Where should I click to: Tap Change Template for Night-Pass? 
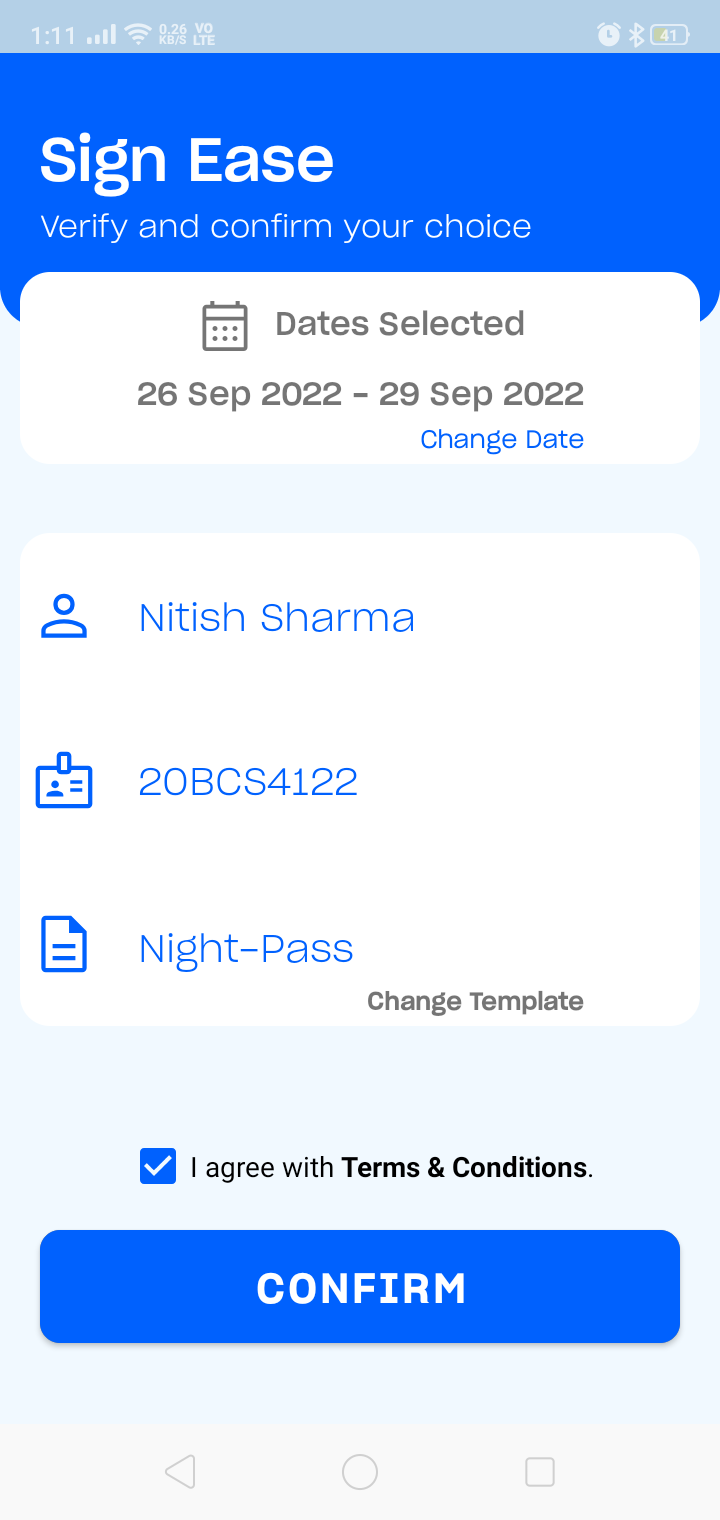click(x=475, y=1002)
